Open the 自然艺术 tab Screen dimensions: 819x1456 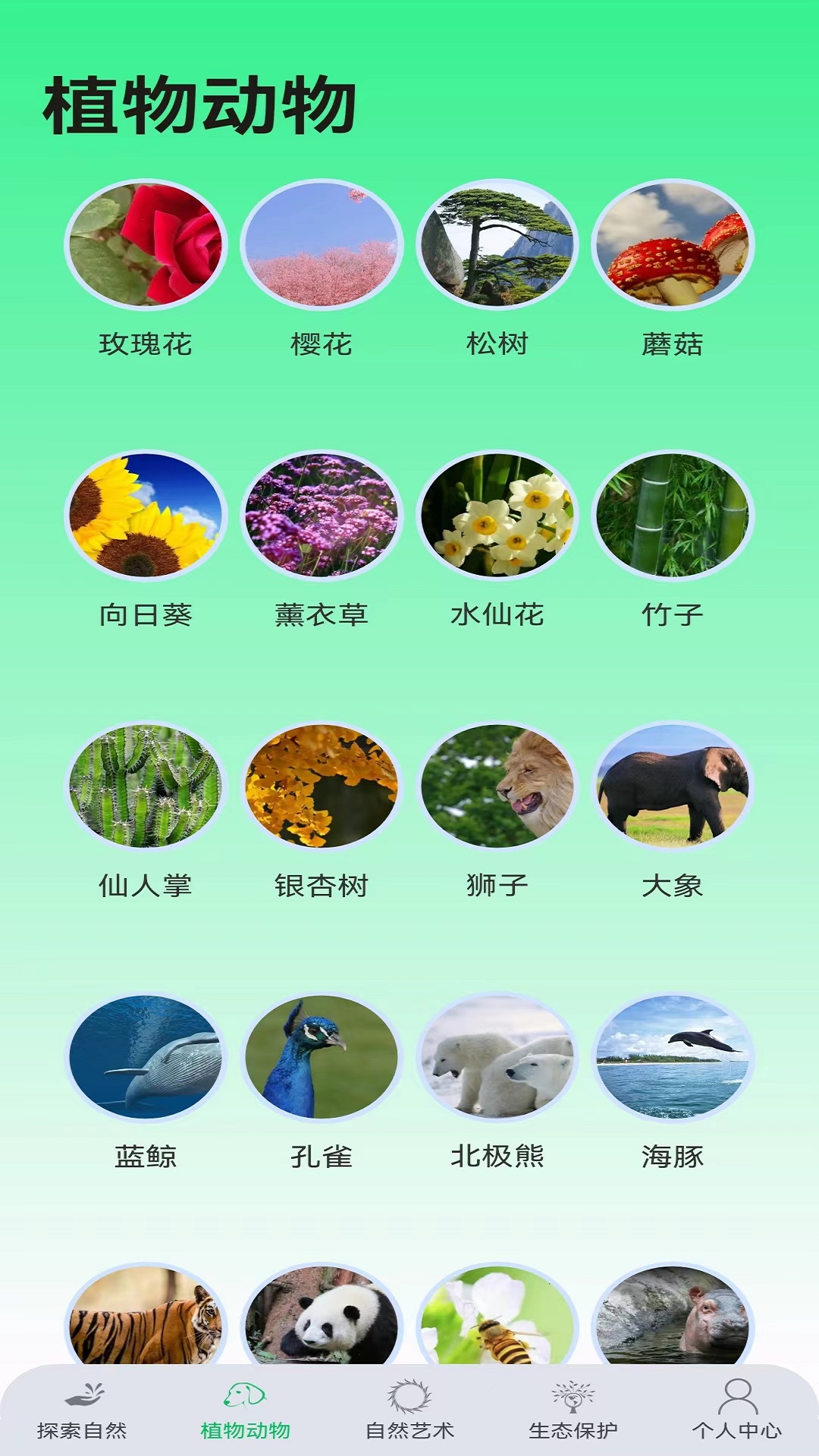point(409,1410)
